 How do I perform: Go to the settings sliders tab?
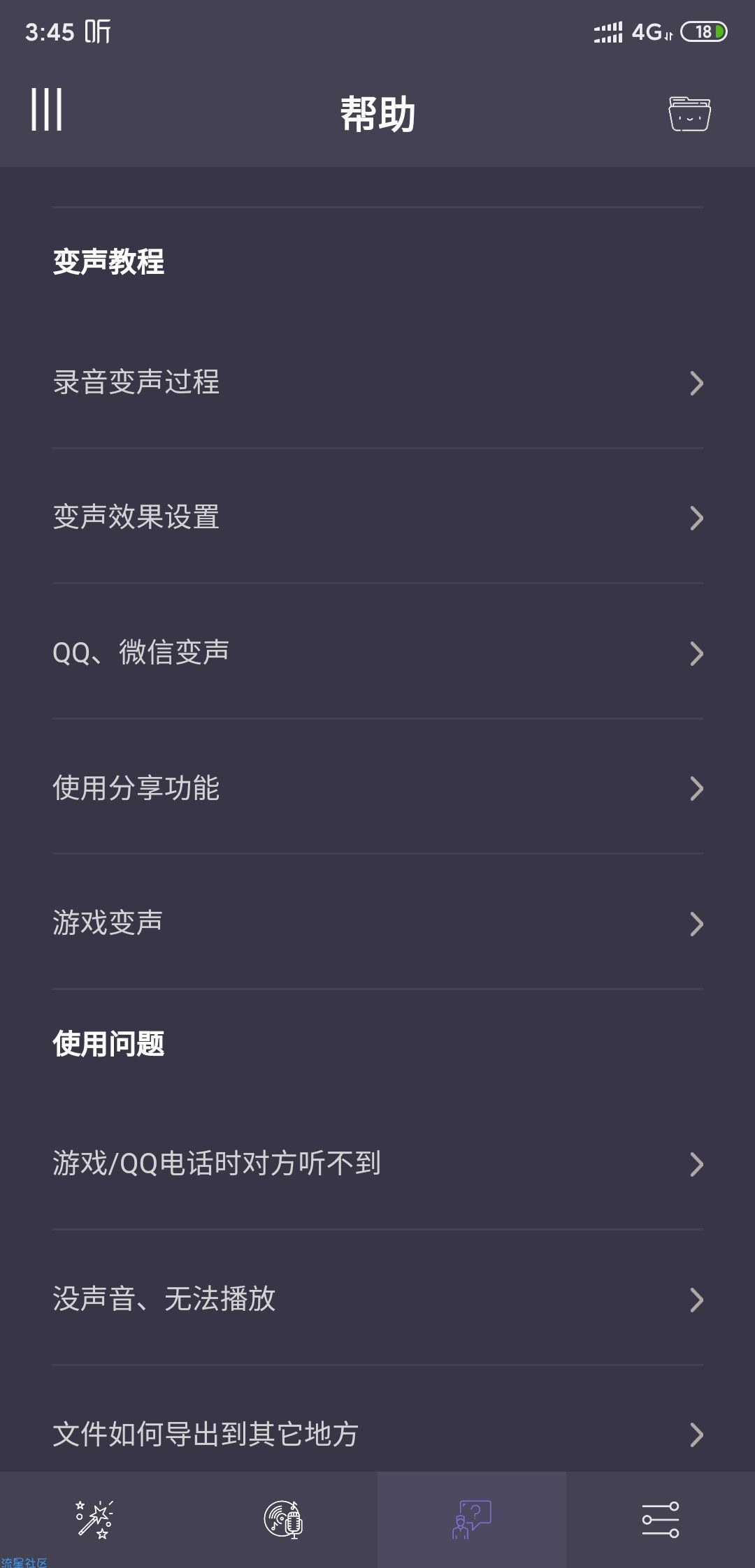tap(661, 1519)
